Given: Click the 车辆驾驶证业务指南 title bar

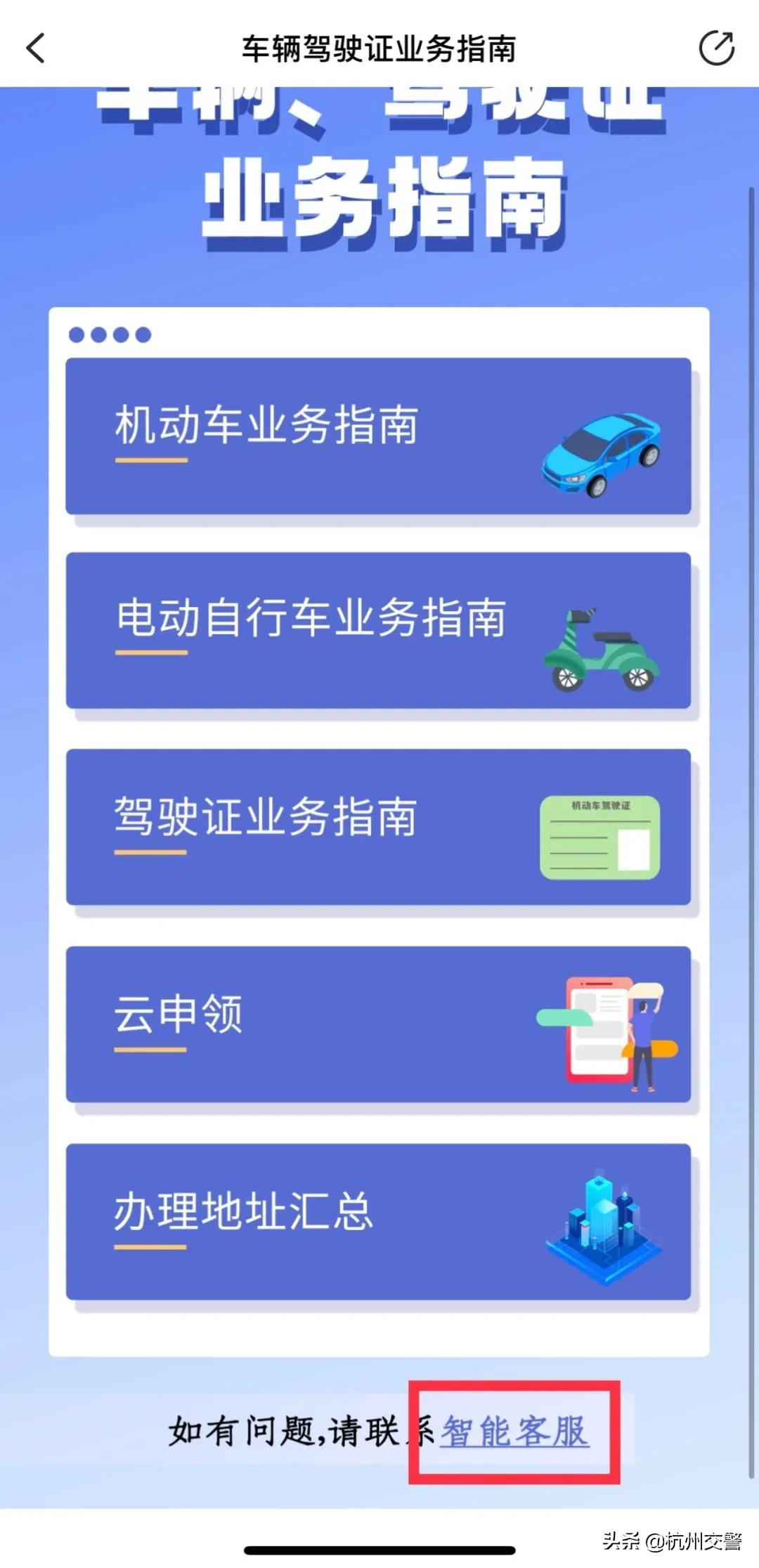Looking at the screenshot, I should coord(379,46).
